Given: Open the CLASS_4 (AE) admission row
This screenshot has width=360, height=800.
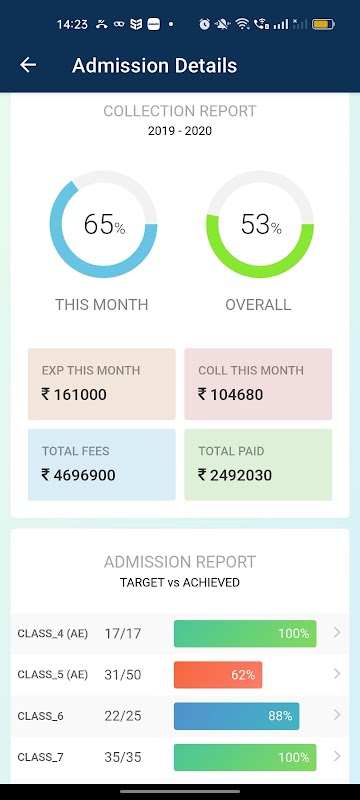Looking at the screenshot, I should pyautogui.click(x=180, y=633).
